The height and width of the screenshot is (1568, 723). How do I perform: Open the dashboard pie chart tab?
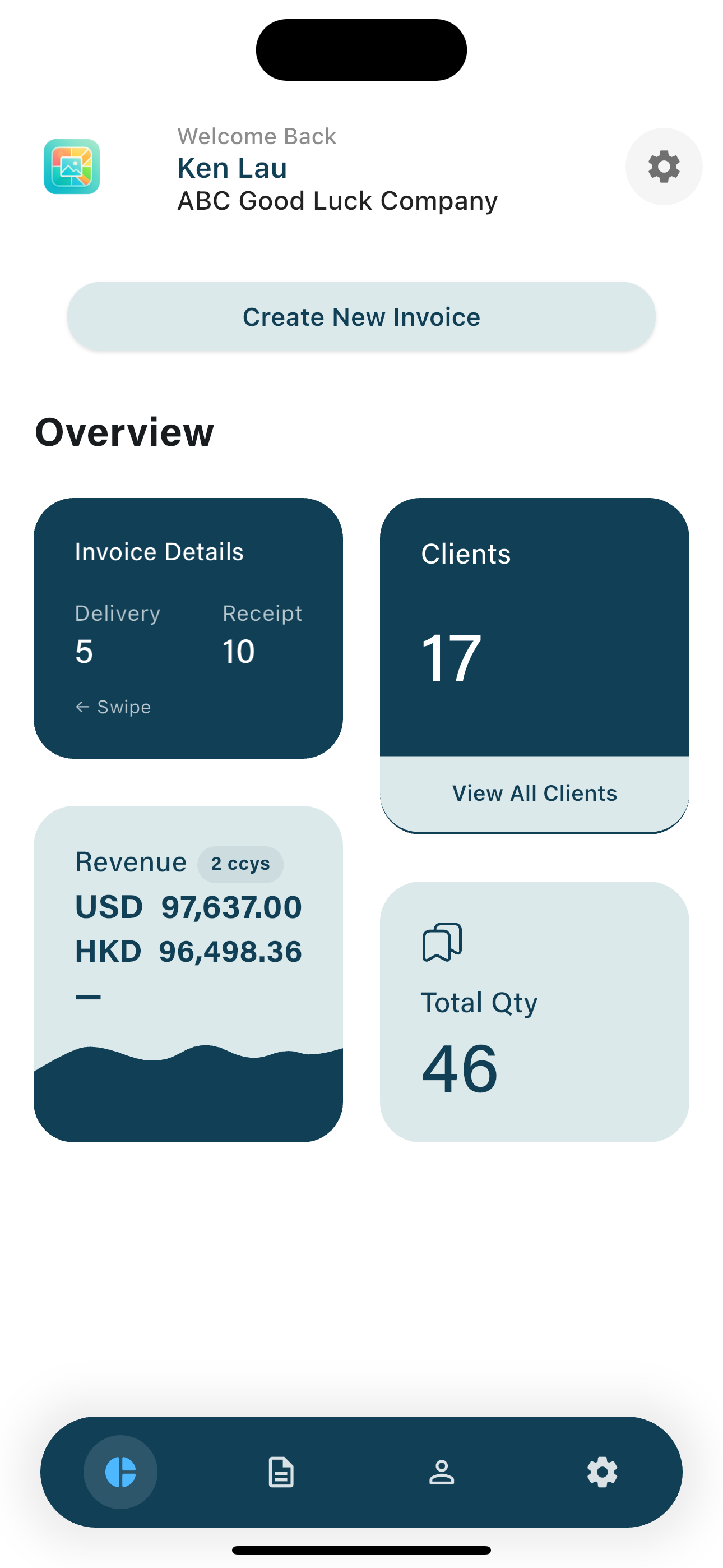[120, 1473]
